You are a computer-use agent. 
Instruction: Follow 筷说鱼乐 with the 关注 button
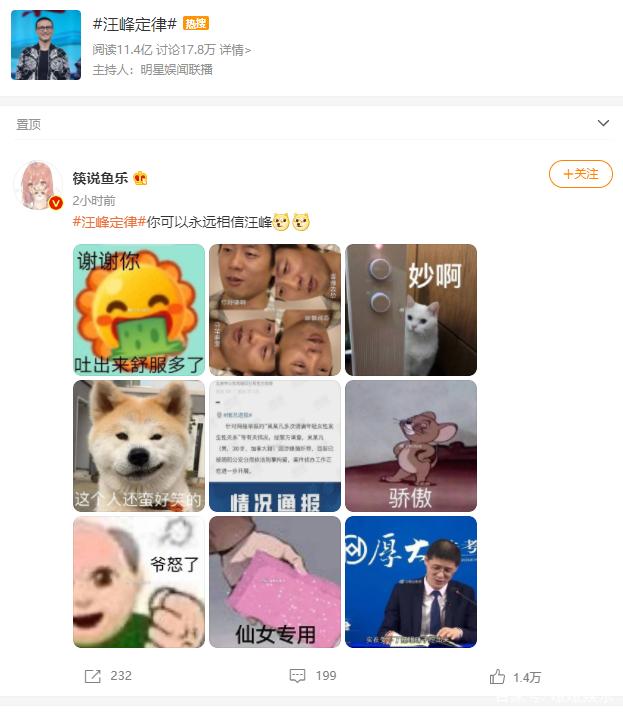coord(580,174)
